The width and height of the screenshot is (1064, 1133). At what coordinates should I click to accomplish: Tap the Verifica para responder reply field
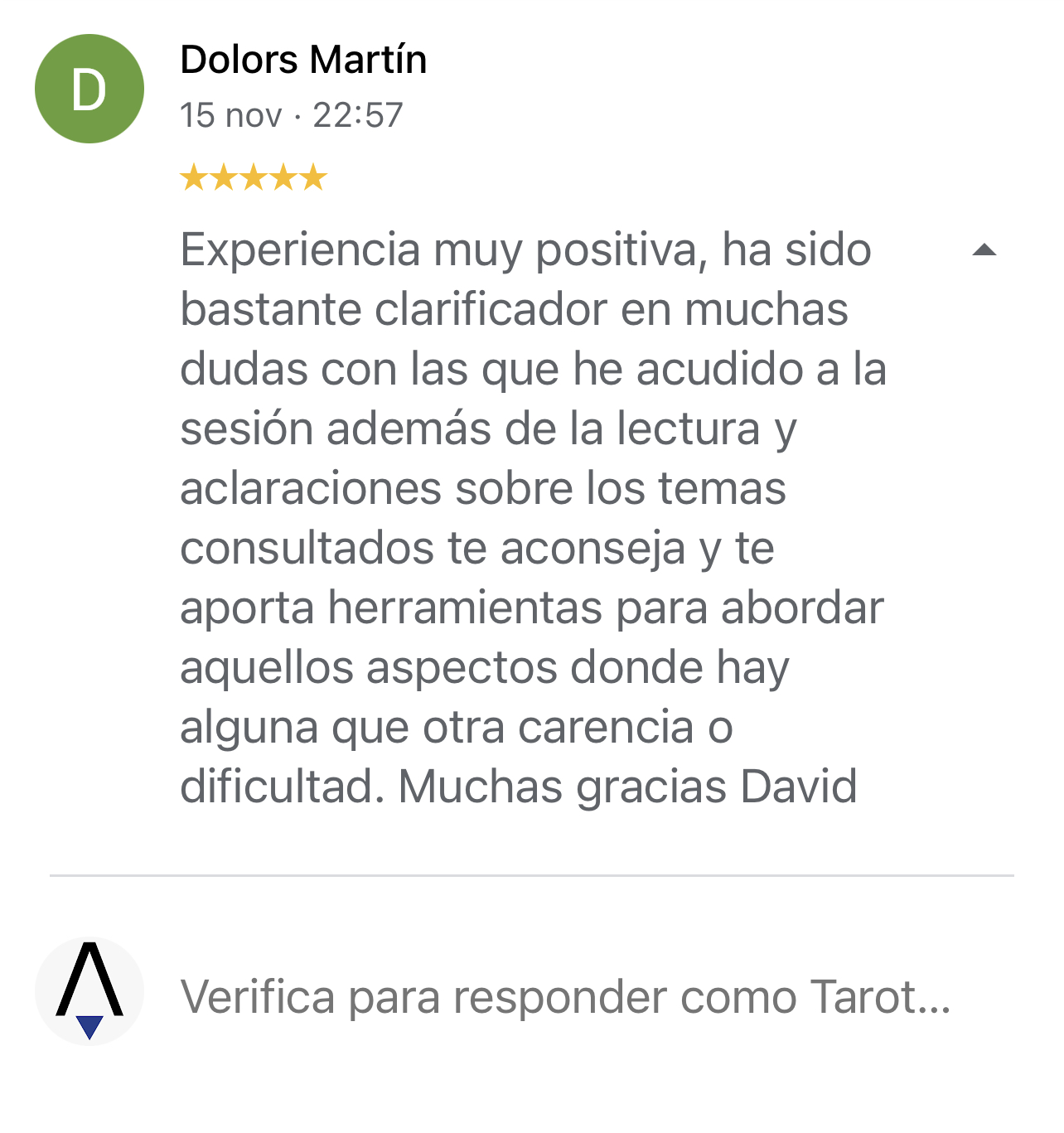tap(565, 996)
